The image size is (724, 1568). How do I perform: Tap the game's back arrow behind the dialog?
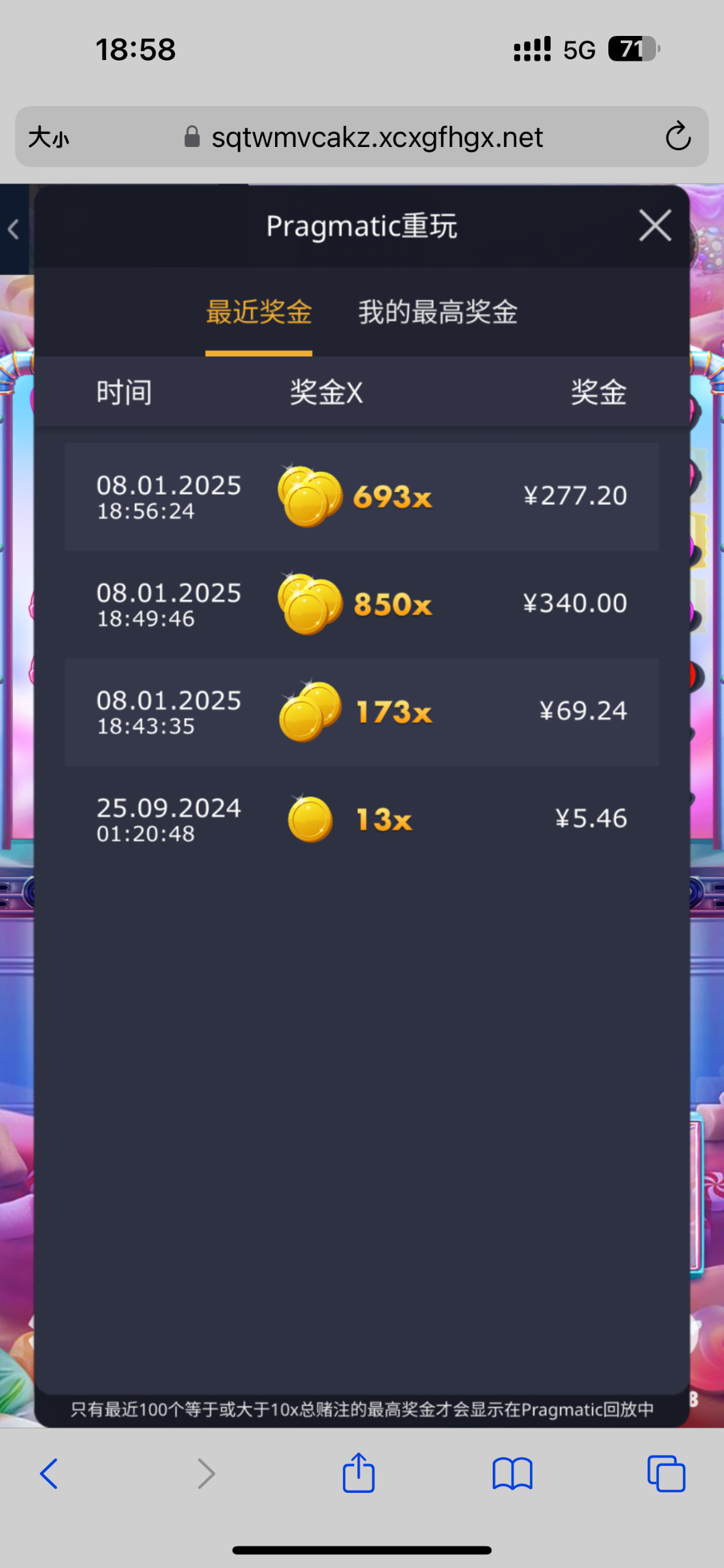14,229
